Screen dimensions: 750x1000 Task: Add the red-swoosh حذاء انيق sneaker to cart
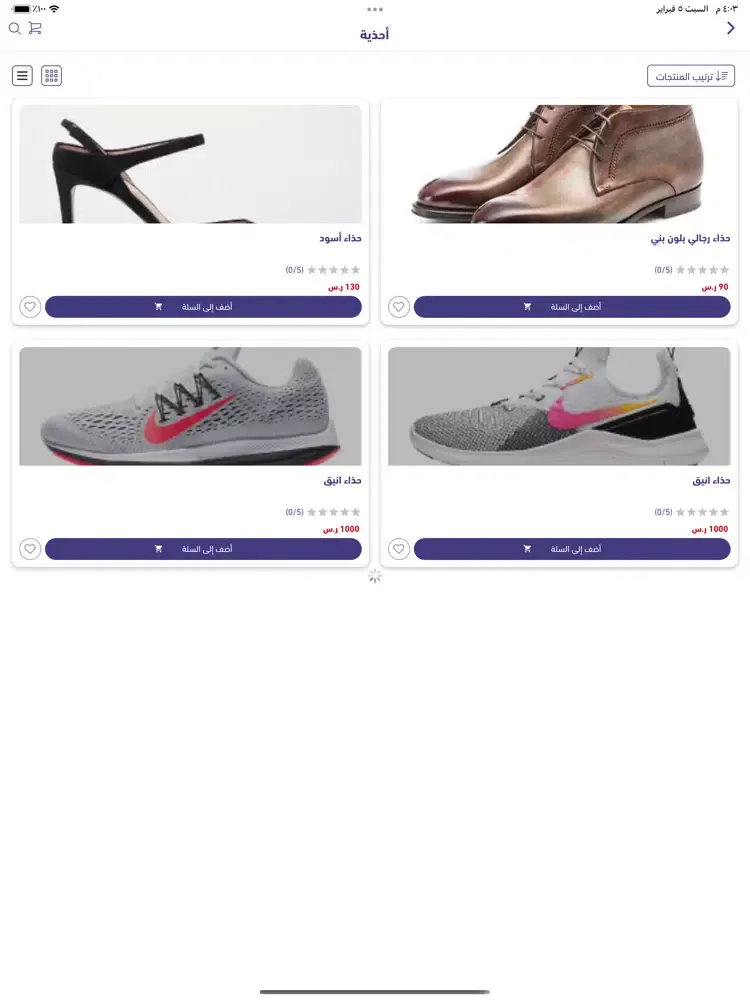(x=203, y=549)
